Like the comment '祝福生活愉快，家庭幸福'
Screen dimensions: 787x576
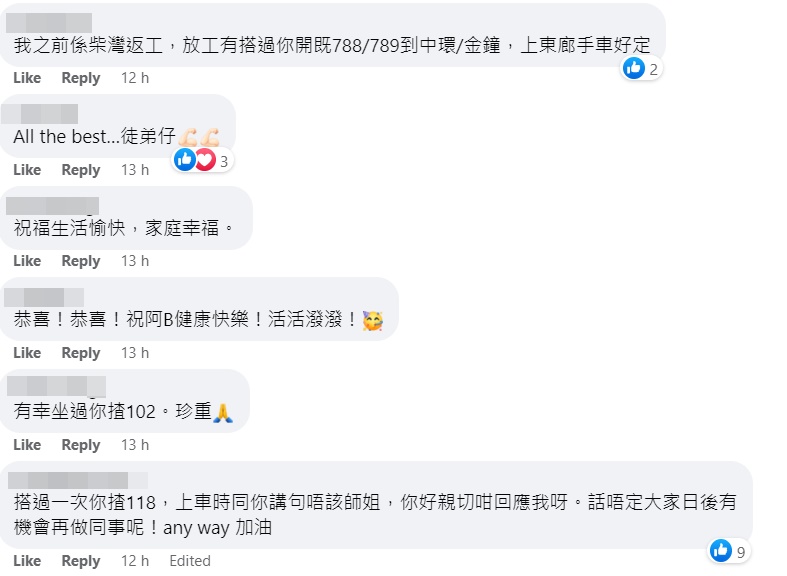27,261
